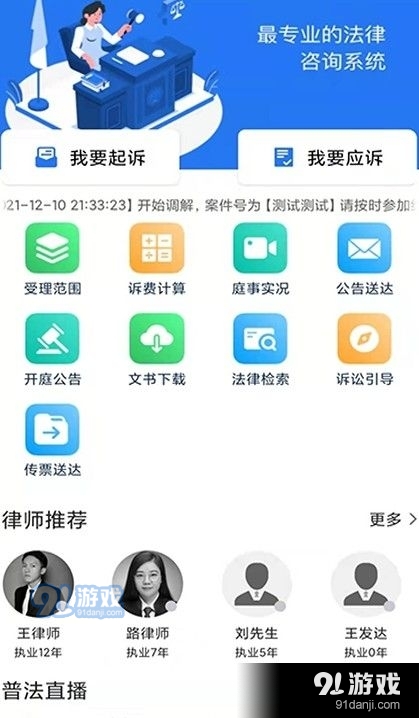Open 诉讼引导
This screenshot has height=718, width=419.
[365, 350]
